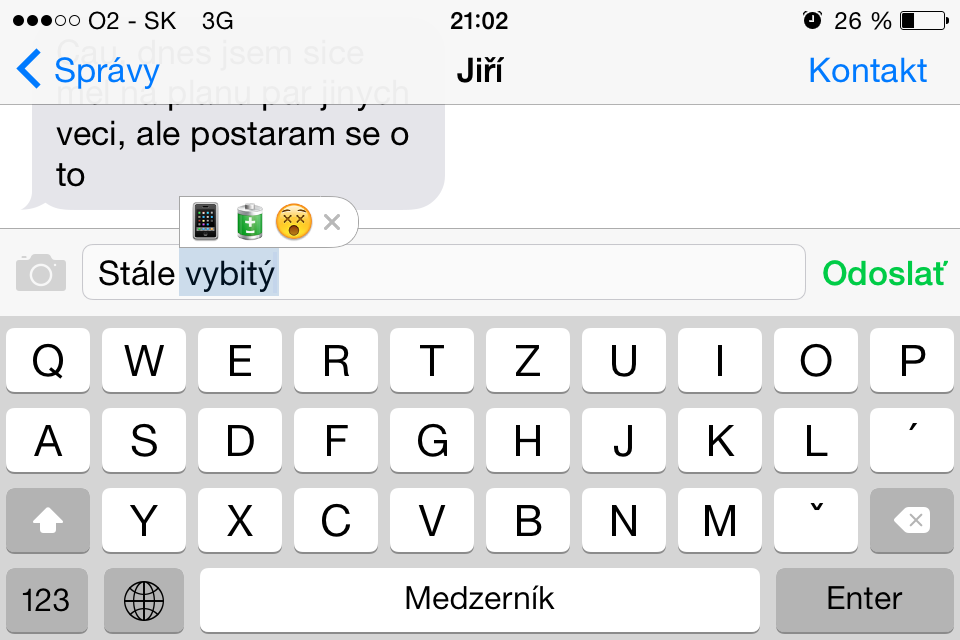960x640 pixels.
Task: Toggle the shift key
Action: (x=48, y=521)
